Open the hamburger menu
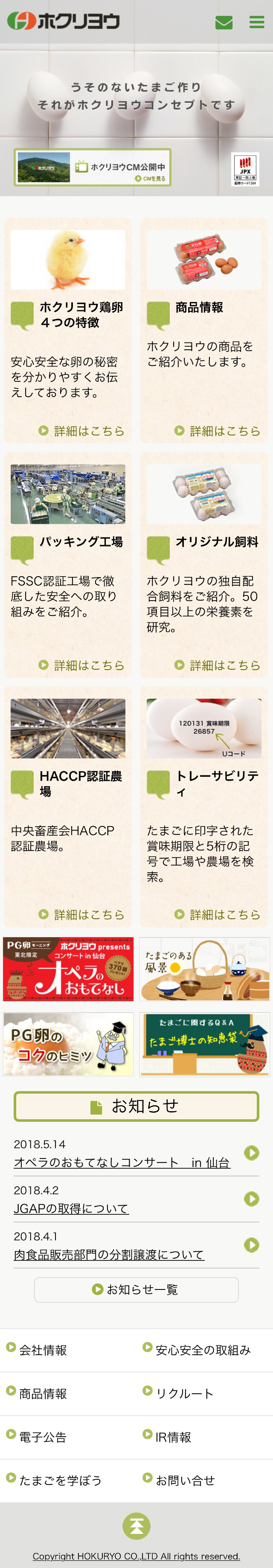The width and height of the screenshot is (273, 1568). [x=256, y=23]
